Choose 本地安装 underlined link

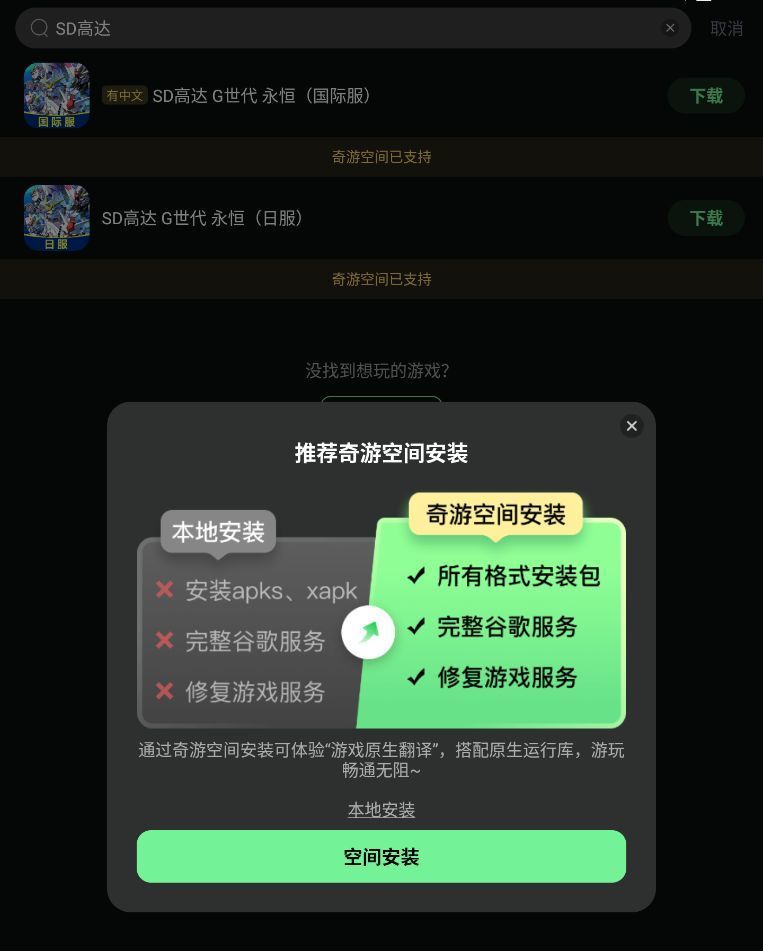[x=381, y=810]
